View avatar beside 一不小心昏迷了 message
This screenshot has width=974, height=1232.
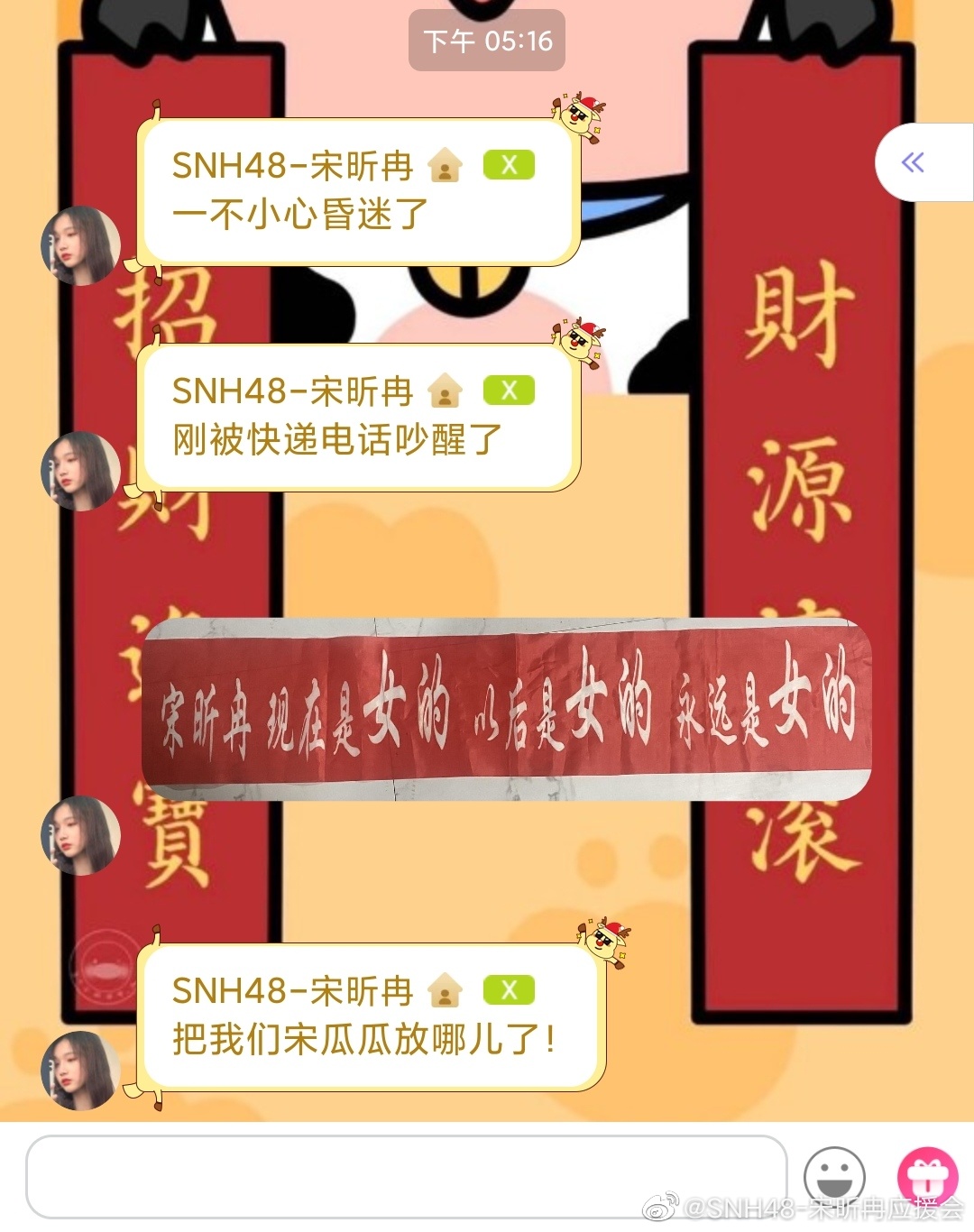click(x=80, y=245)
